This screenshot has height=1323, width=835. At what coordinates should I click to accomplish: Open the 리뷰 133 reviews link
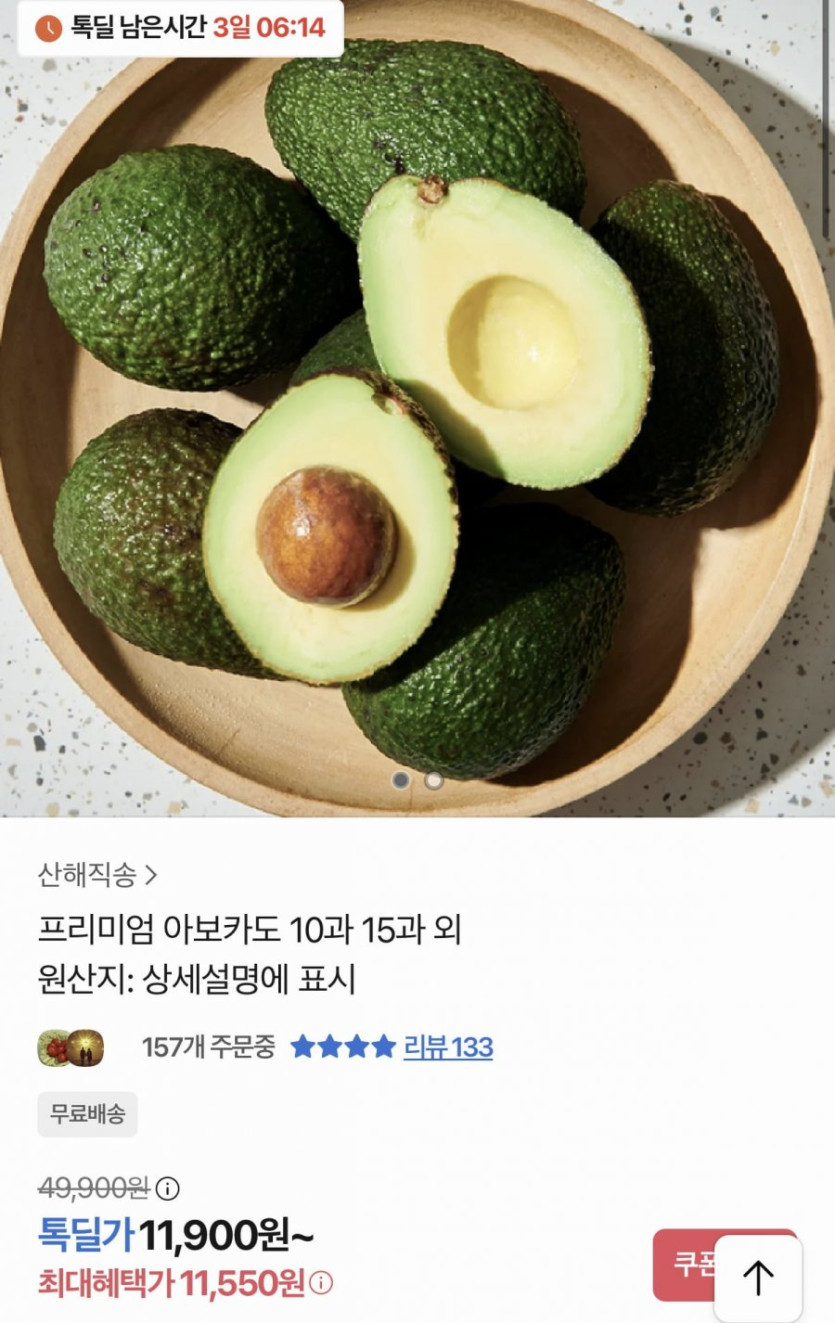point(447,1047)
